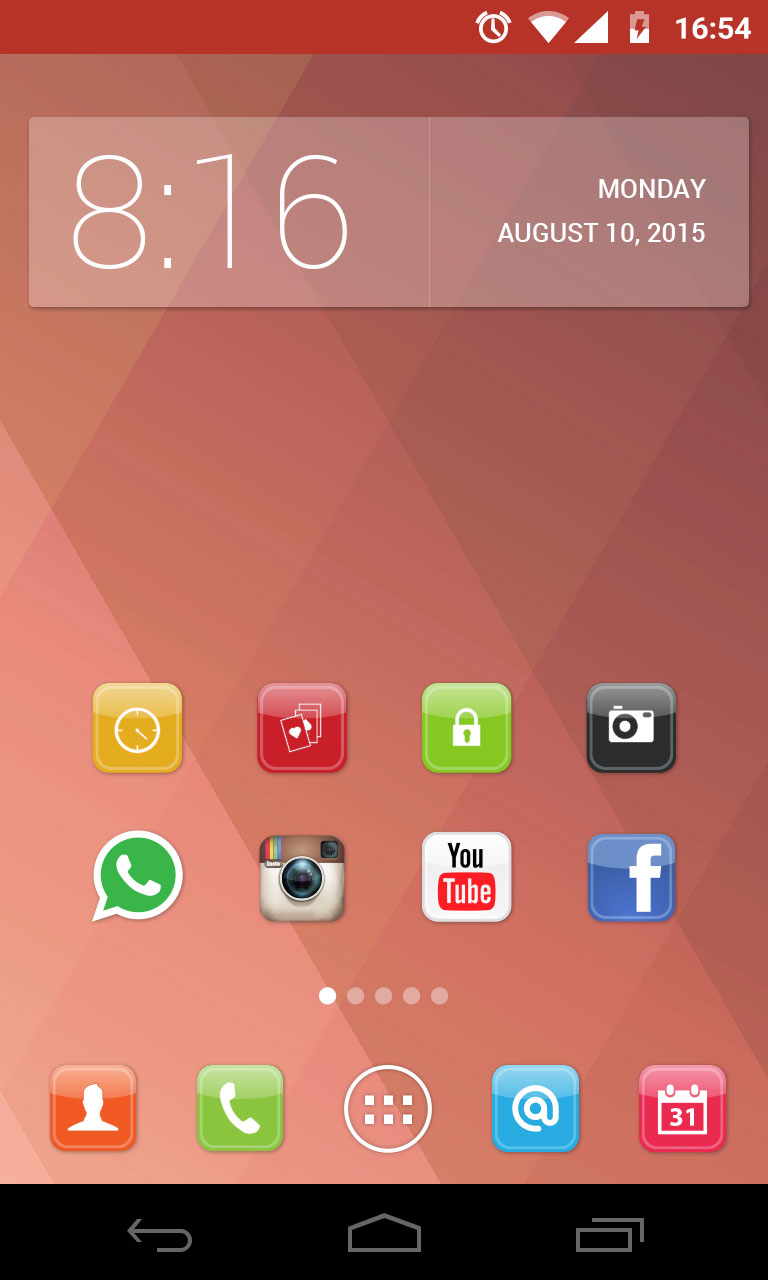768x1280 pixels.
Task: Show recent apps from navigation bar
Action: (x=609, y=1235)
